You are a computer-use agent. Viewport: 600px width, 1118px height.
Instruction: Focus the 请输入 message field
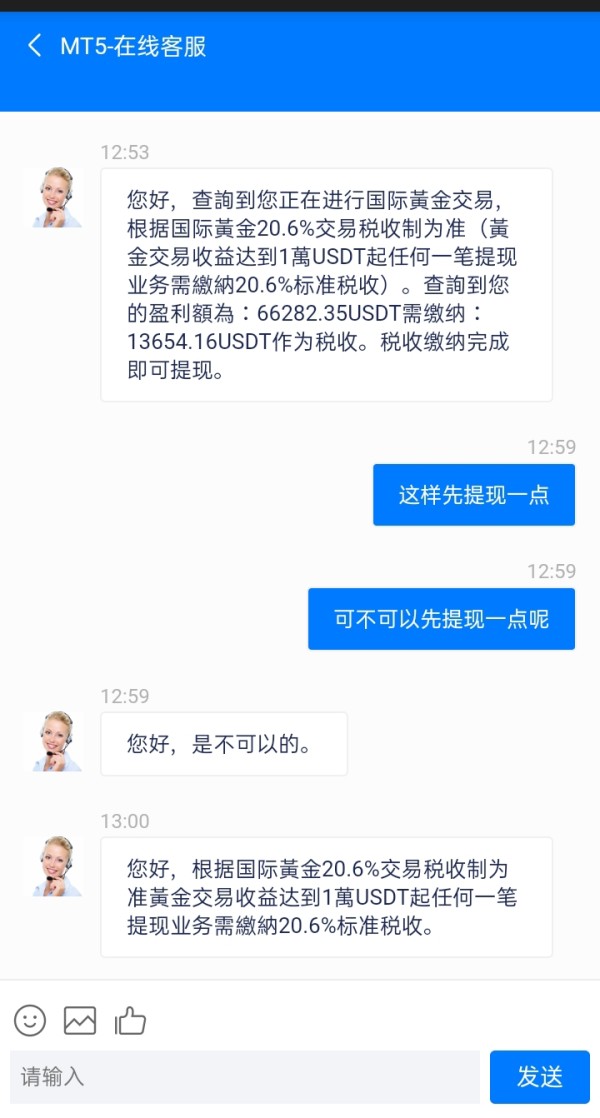click(244, 1077)
